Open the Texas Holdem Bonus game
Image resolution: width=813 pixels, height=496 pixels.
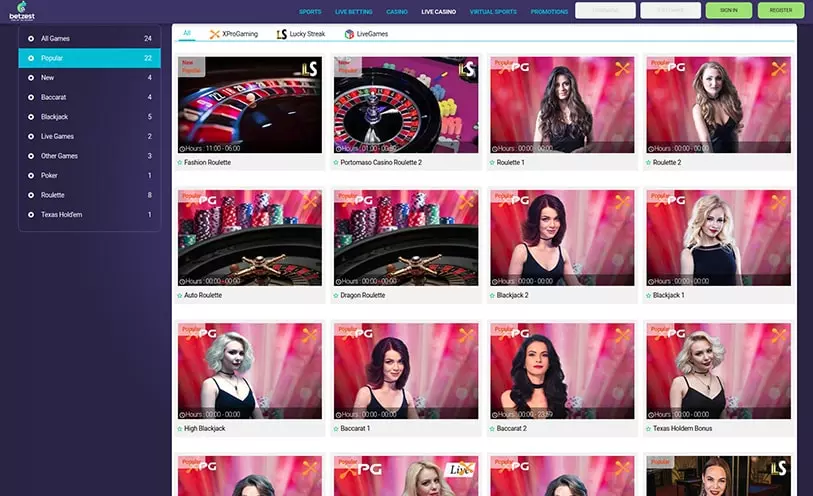click(x=718, y=371)
